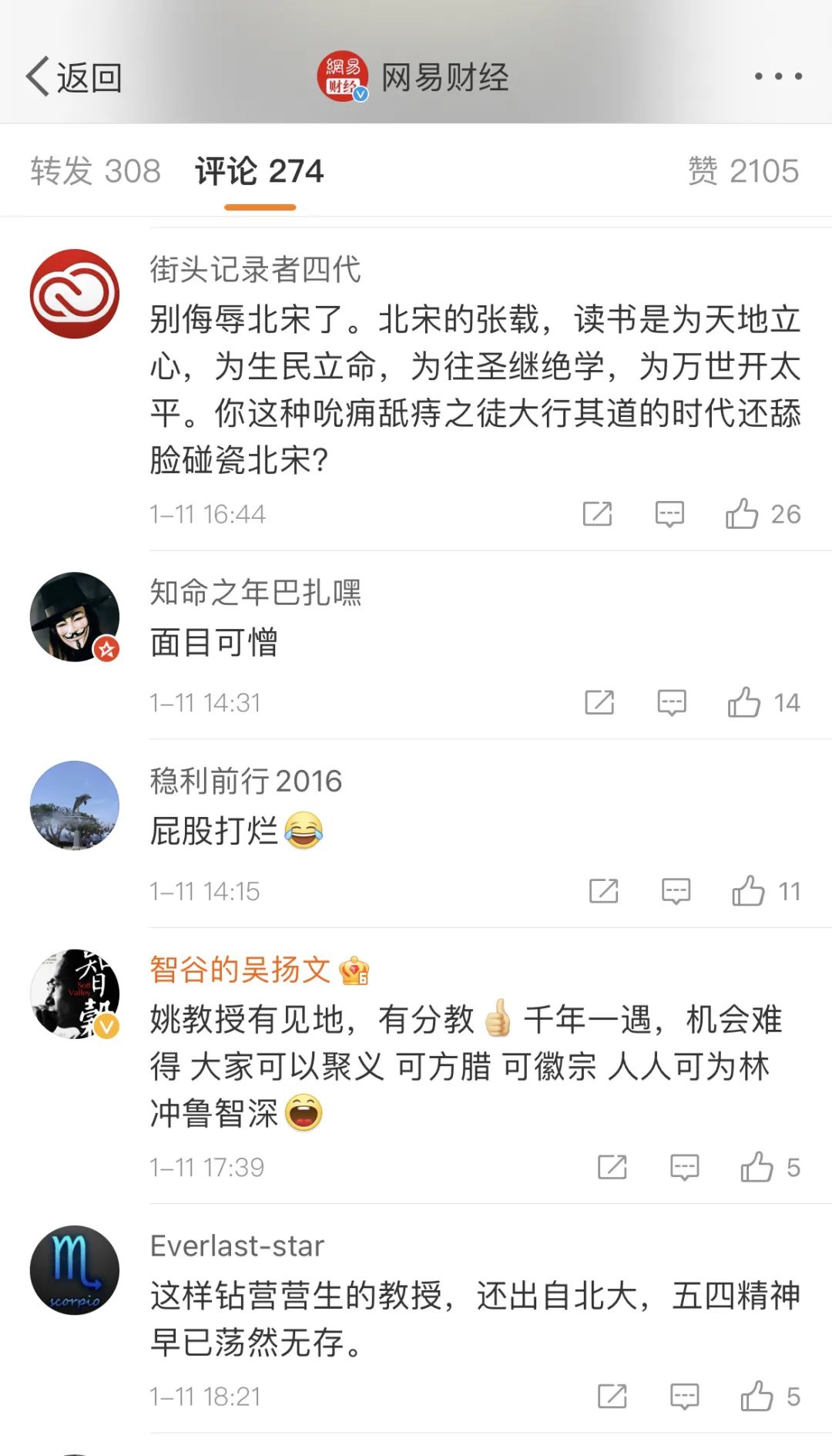Viewport: 832px width, 1456px height.
Task: Reply to 智谷的吴扬文's comment
Action: 684,1168
